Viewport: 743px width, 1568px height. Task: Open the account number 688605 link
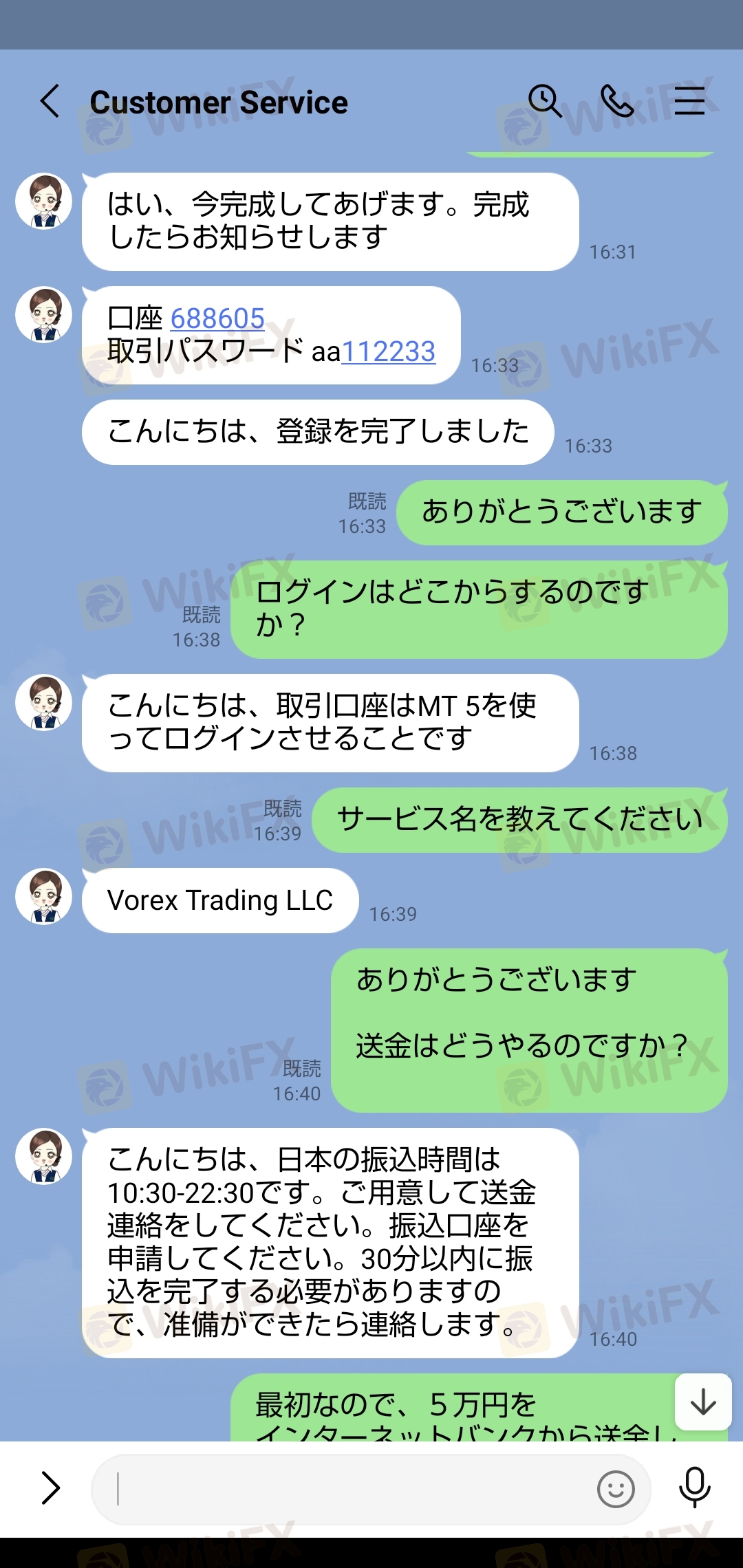[x=217, y=318]
